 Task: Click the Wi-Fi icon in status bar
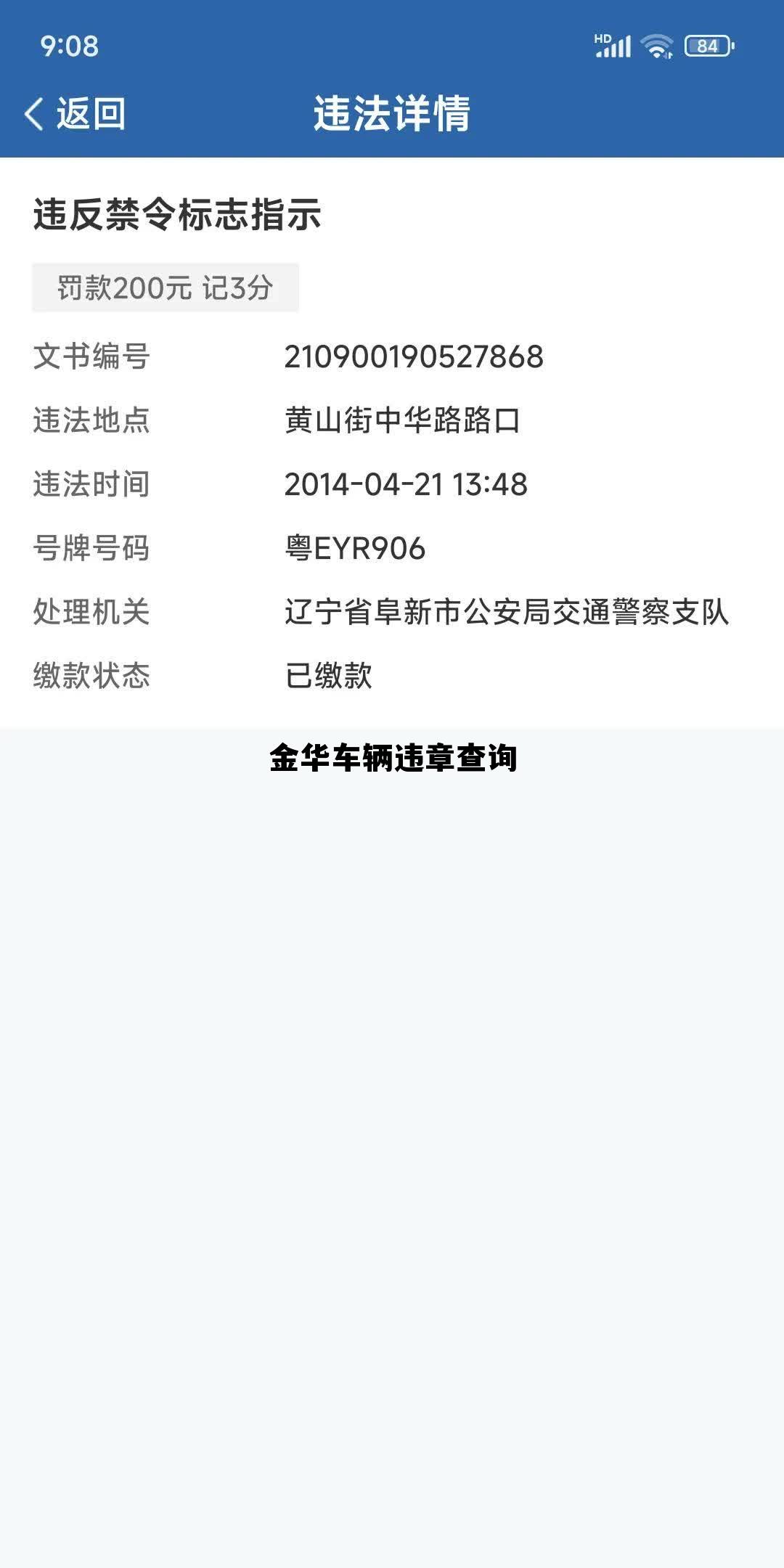[x=656, y=47]
